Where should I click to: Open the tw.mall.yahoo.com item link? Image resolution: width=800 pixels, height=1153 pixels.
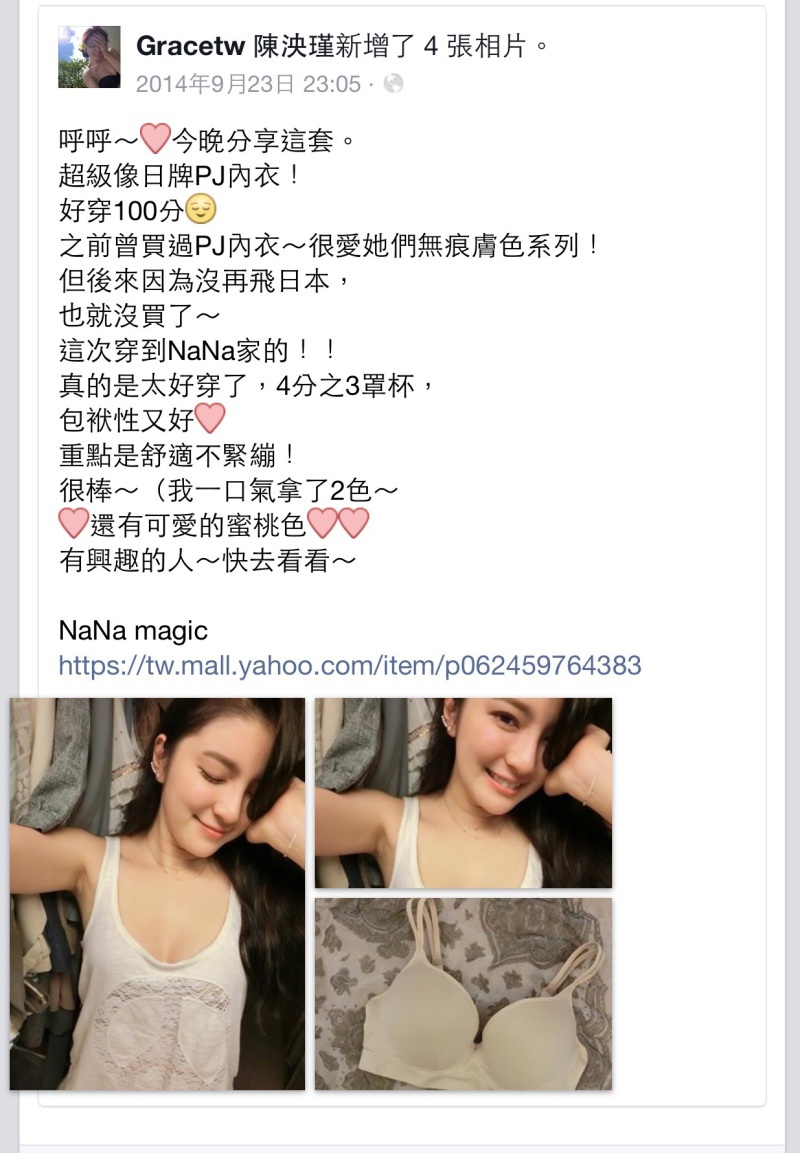tap(350, 665)
